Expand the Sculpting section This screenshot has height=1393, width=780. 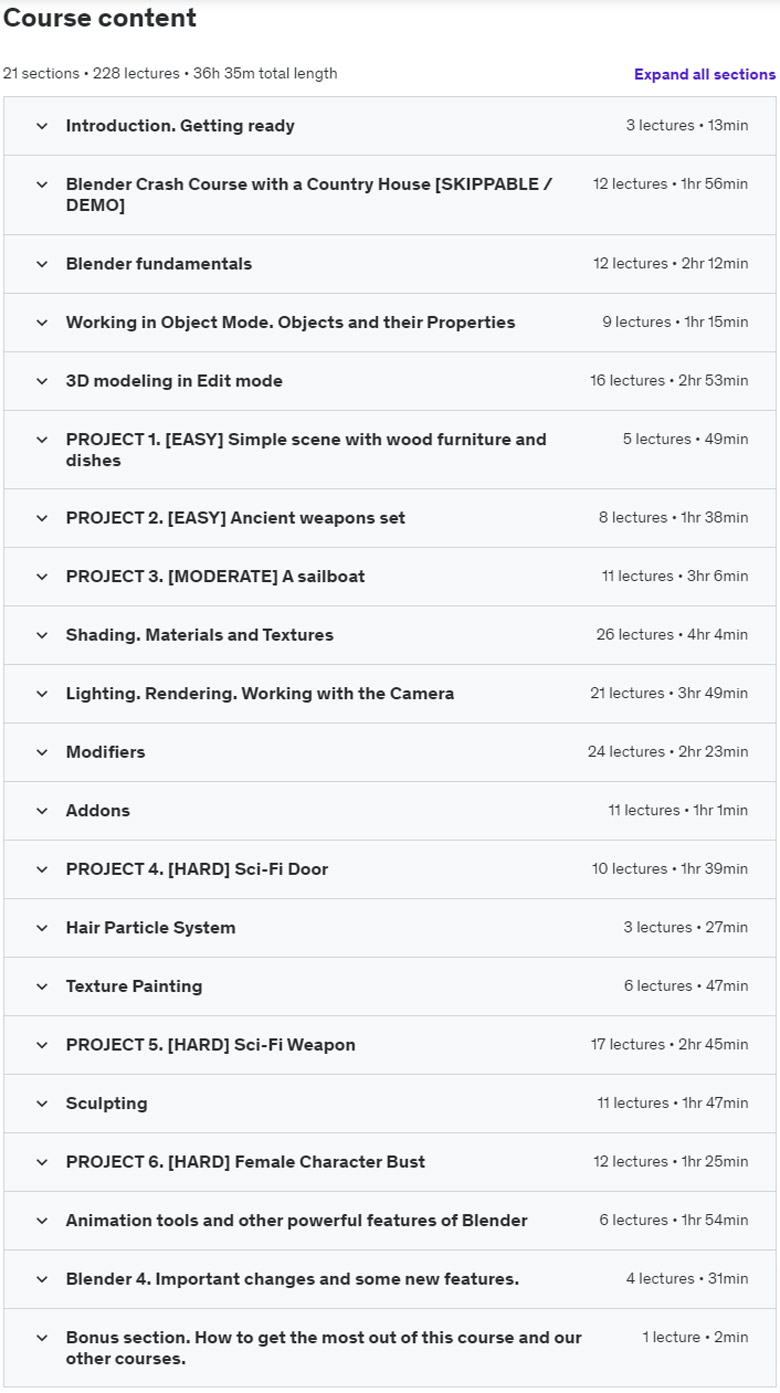(x=390, y=1103)
